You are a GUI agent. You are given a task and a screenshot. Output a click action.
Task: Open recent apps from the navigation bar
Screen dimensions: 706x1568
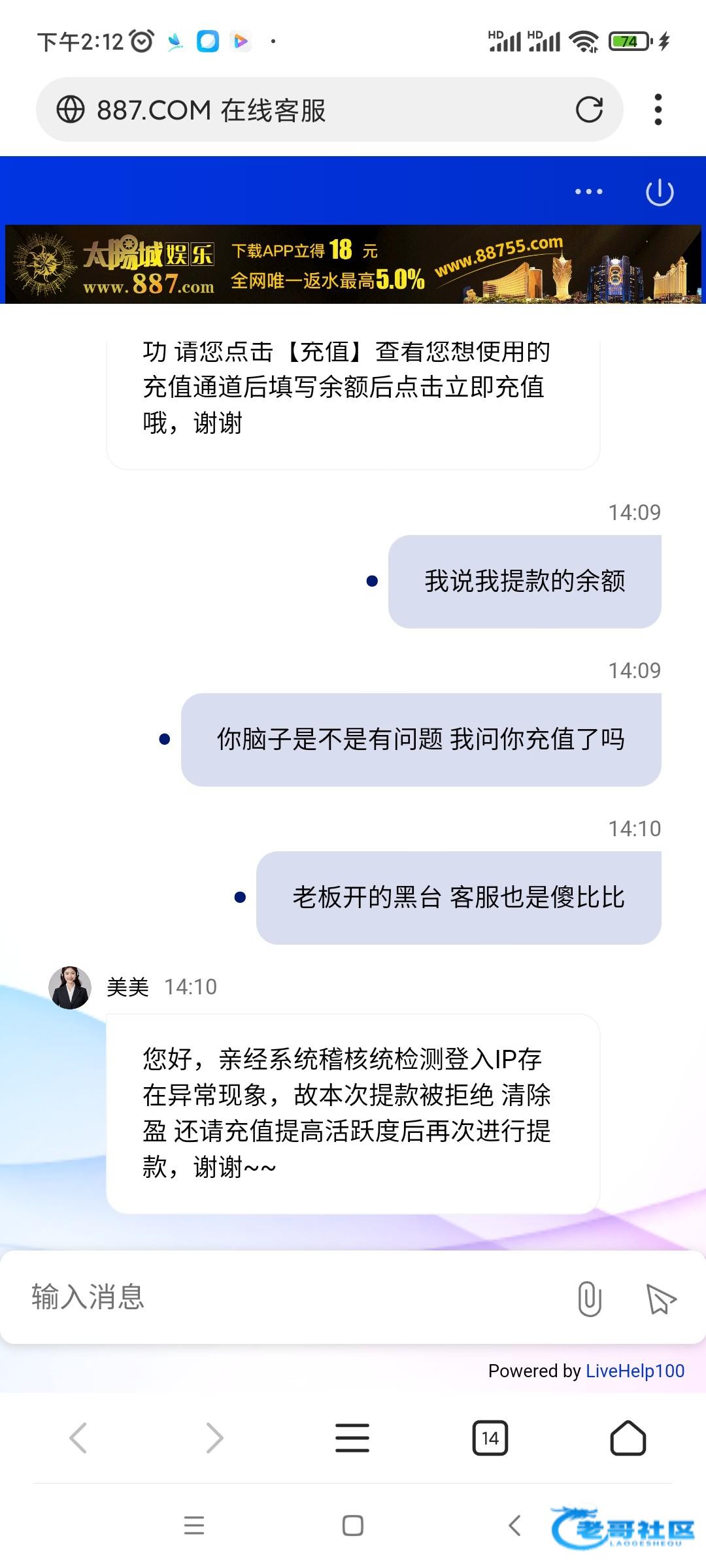[194, 1526]
